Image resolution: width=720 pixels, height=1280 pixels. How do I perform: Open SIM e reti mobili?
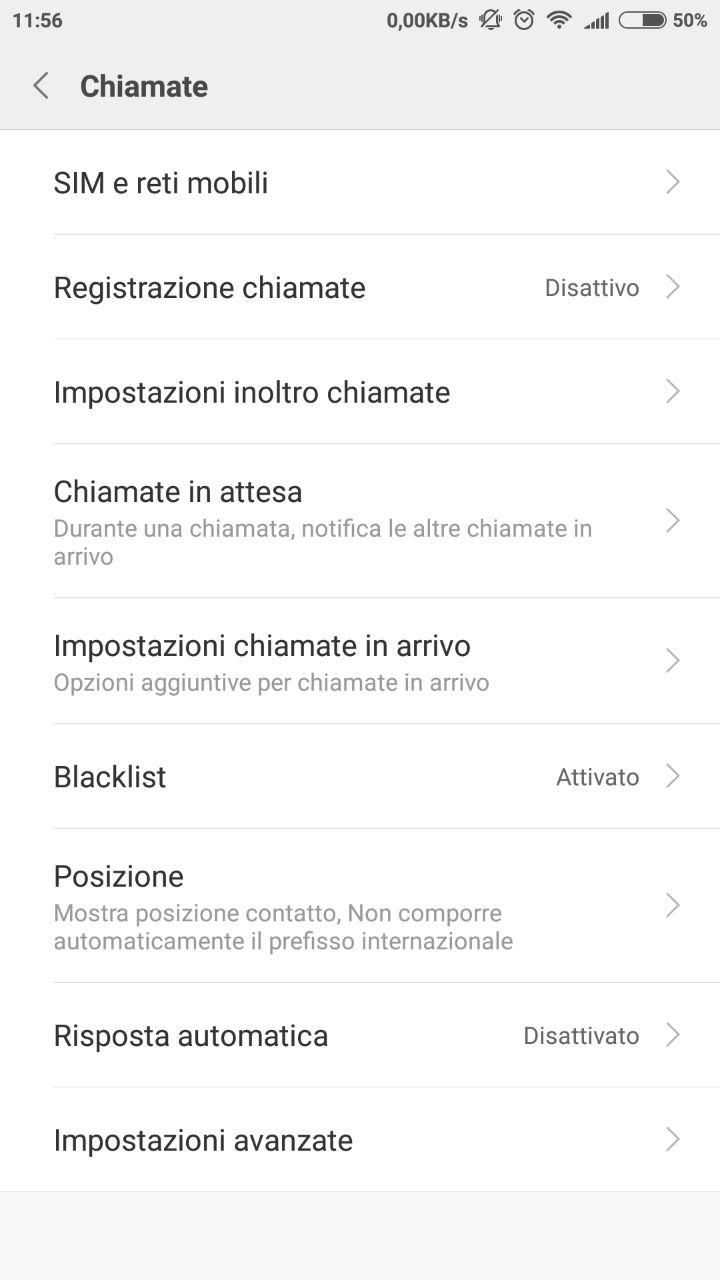pos(360,182)
